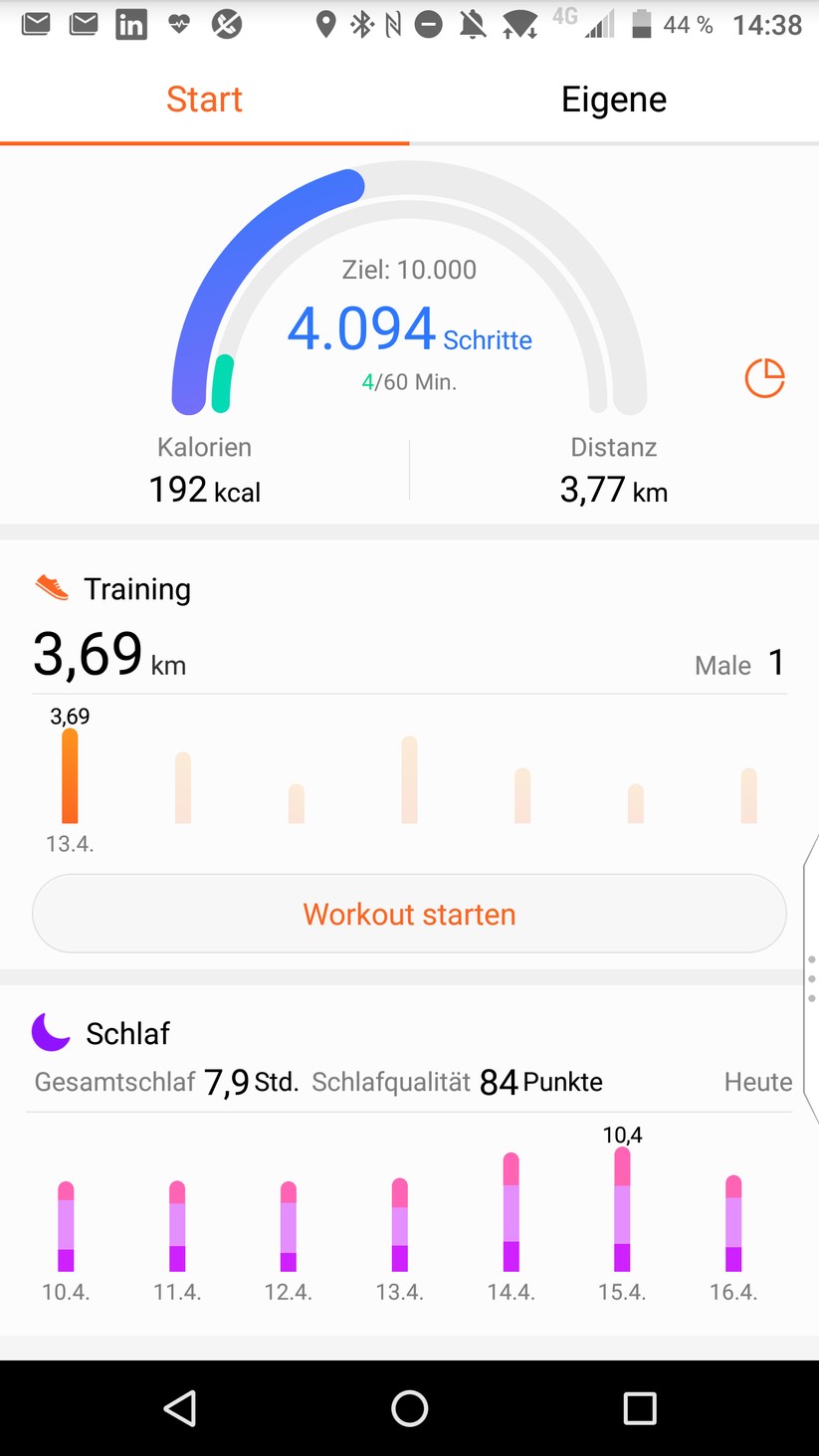Switch to the Eigene tab
The image size is (819, 1456).
613,100
